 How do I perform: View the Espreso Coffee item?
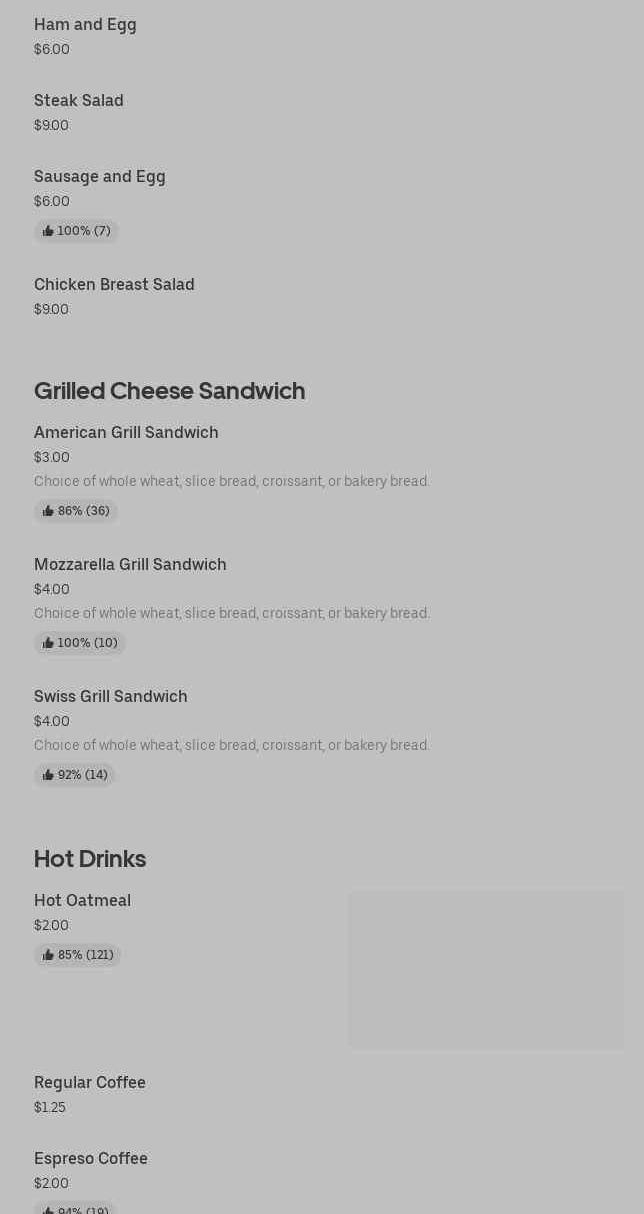(x=91, y=1159)
